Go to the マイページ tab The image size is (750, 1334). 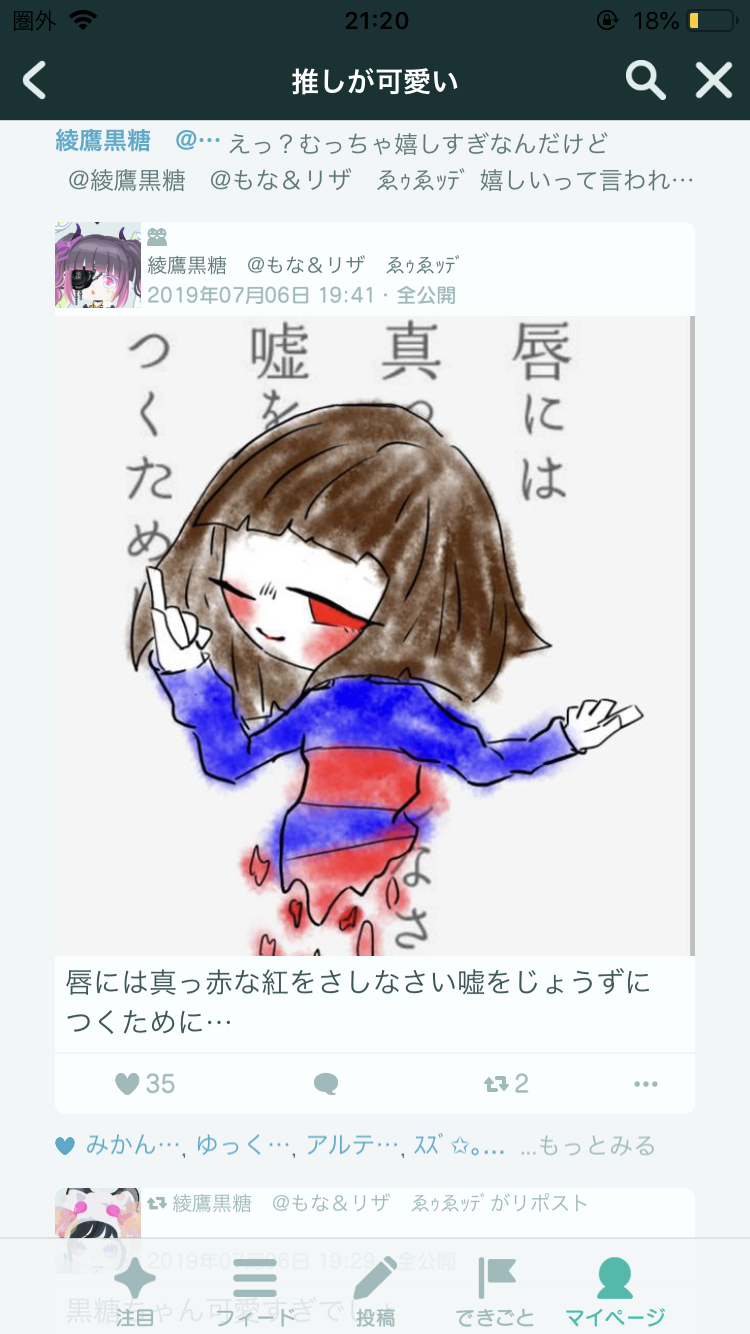pos(614,1290)
